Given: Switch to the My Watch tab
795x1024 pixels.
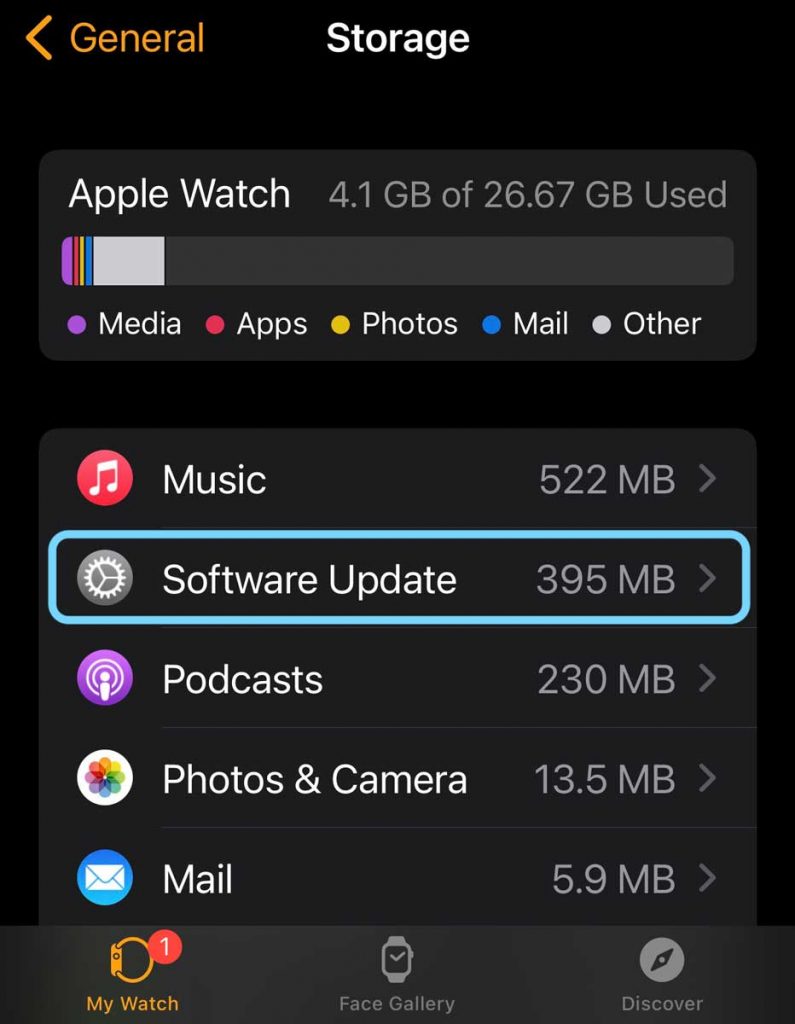Looking at the screenshot, I should [132, 977].
